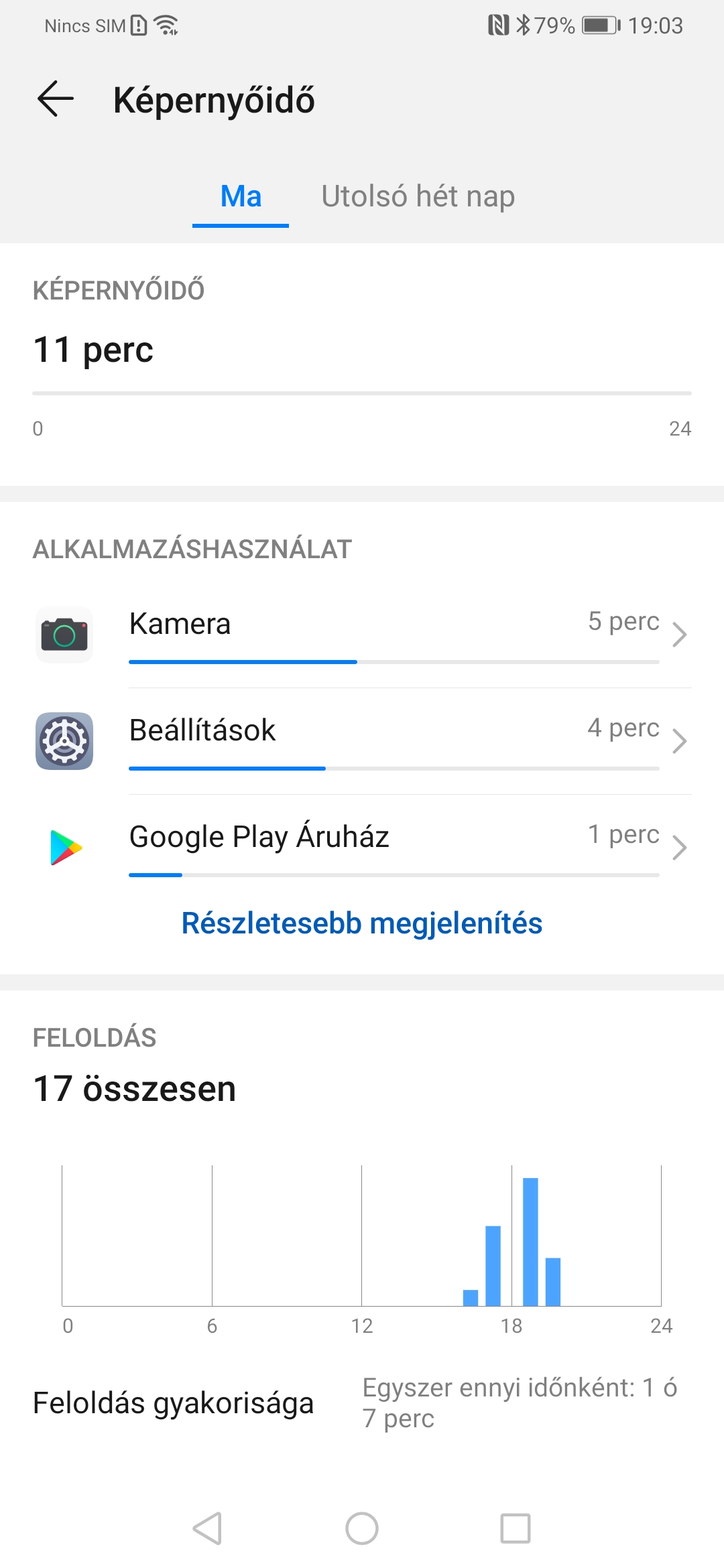This screenshot has width=724, height=1568.
Task: Go back from Képernyőidő screen
Action: (x=56, y=99)
